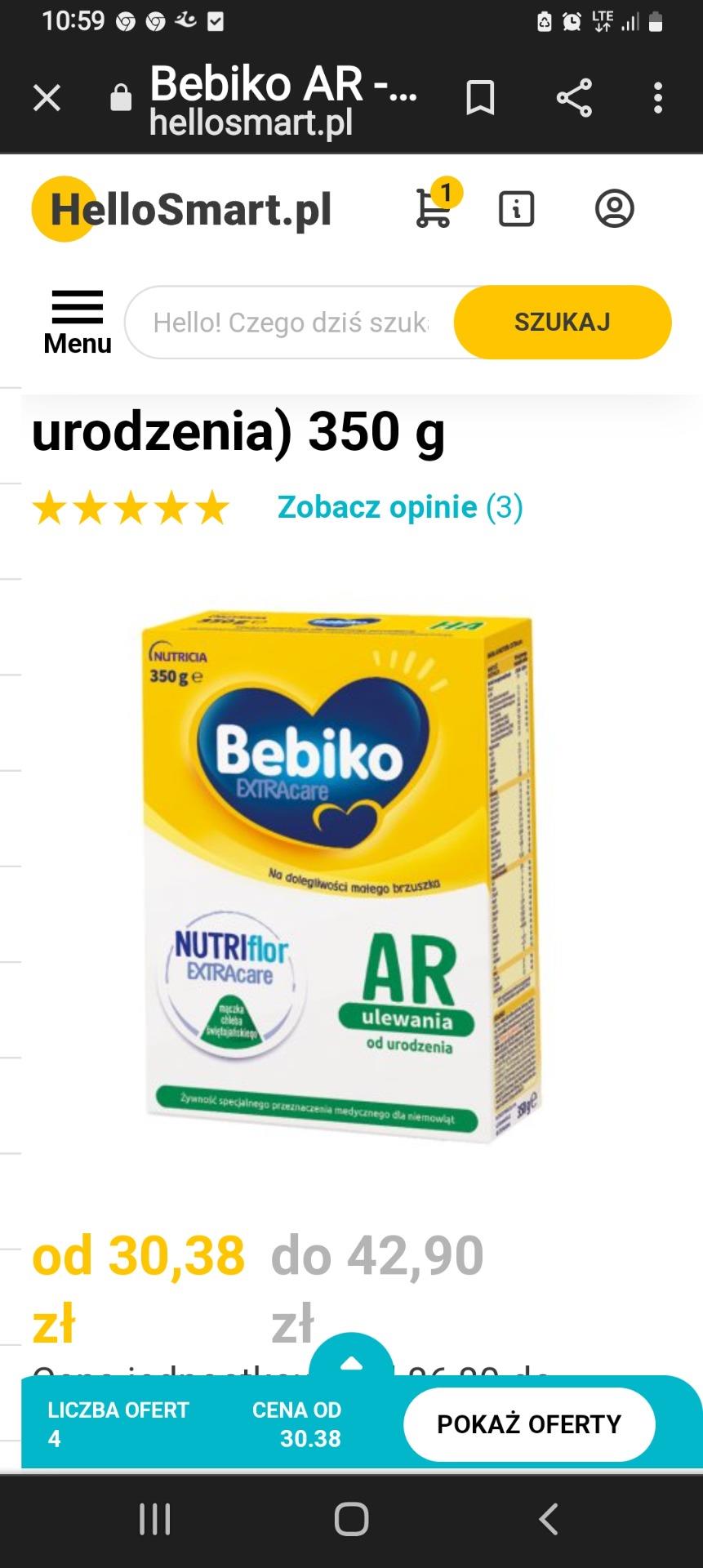Screen dimensions: 703x1568
Task: Share the page link
Action: (x=574, y=99)
